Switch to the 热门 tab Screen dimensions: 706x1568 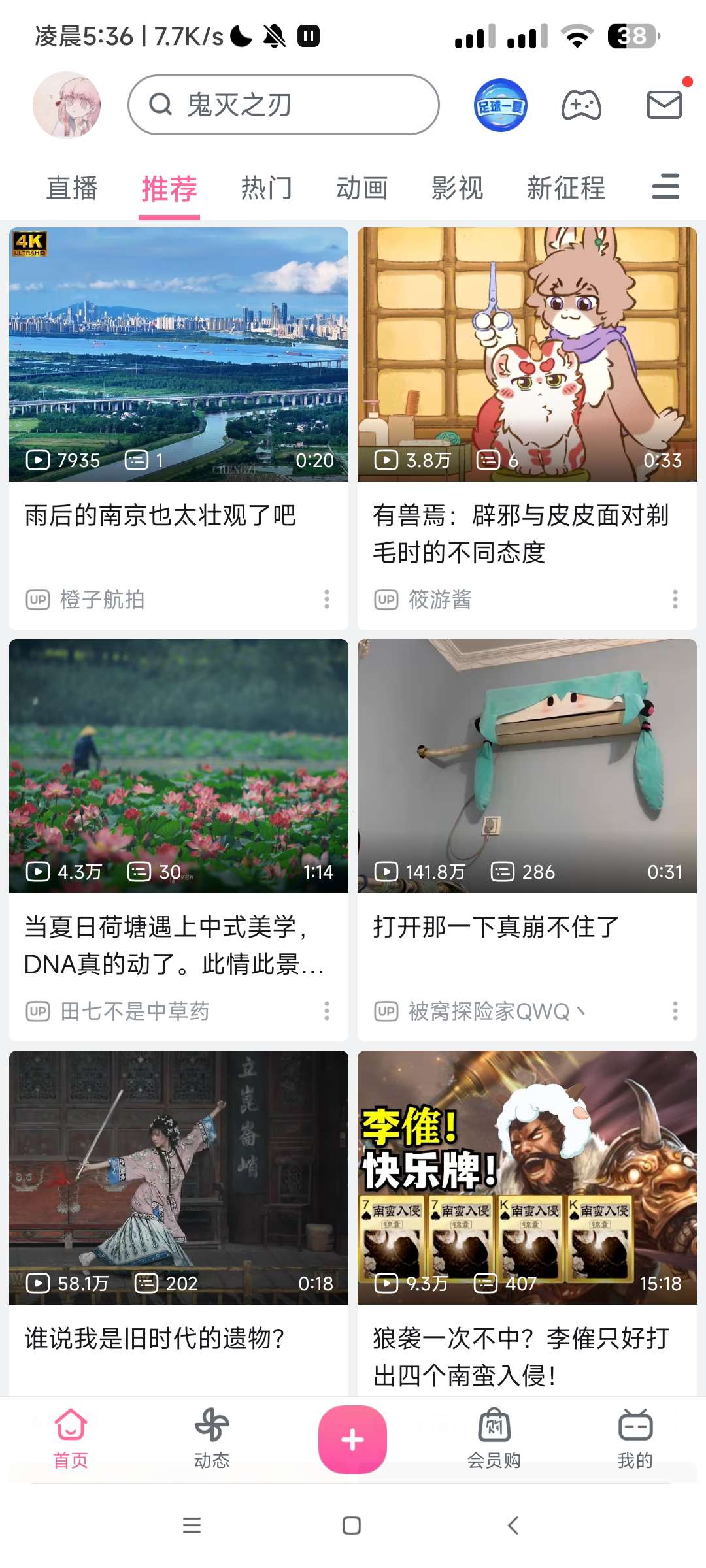[x=266, y=188]
